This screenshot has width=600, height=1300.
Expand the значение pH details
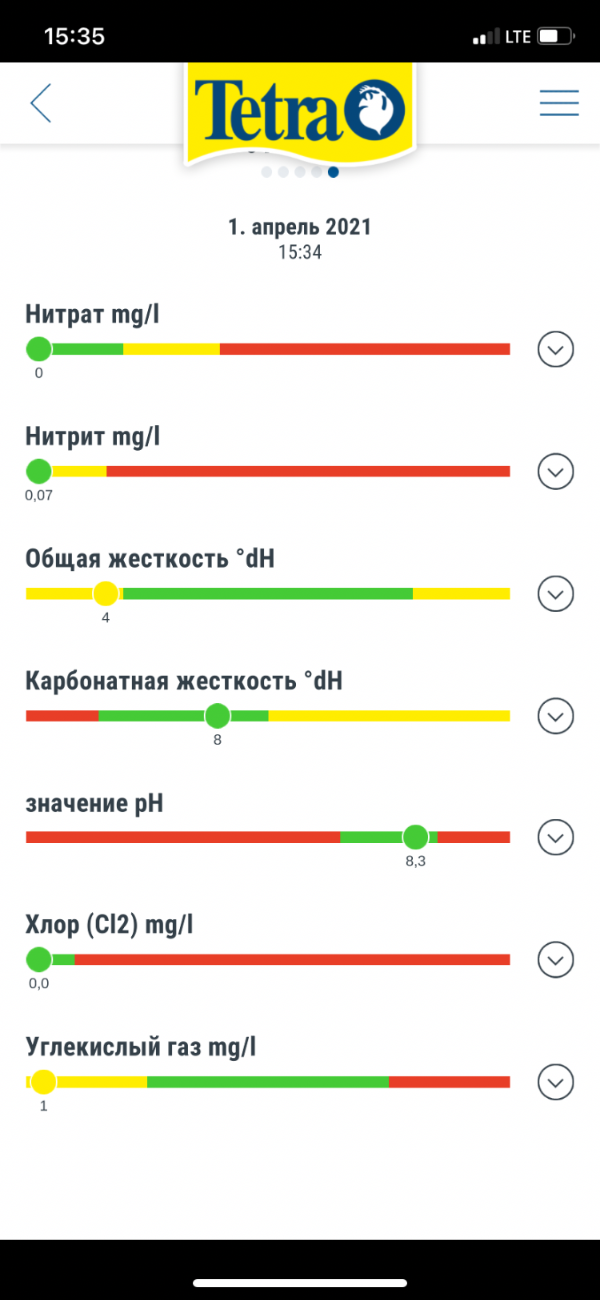click(556, 837)
